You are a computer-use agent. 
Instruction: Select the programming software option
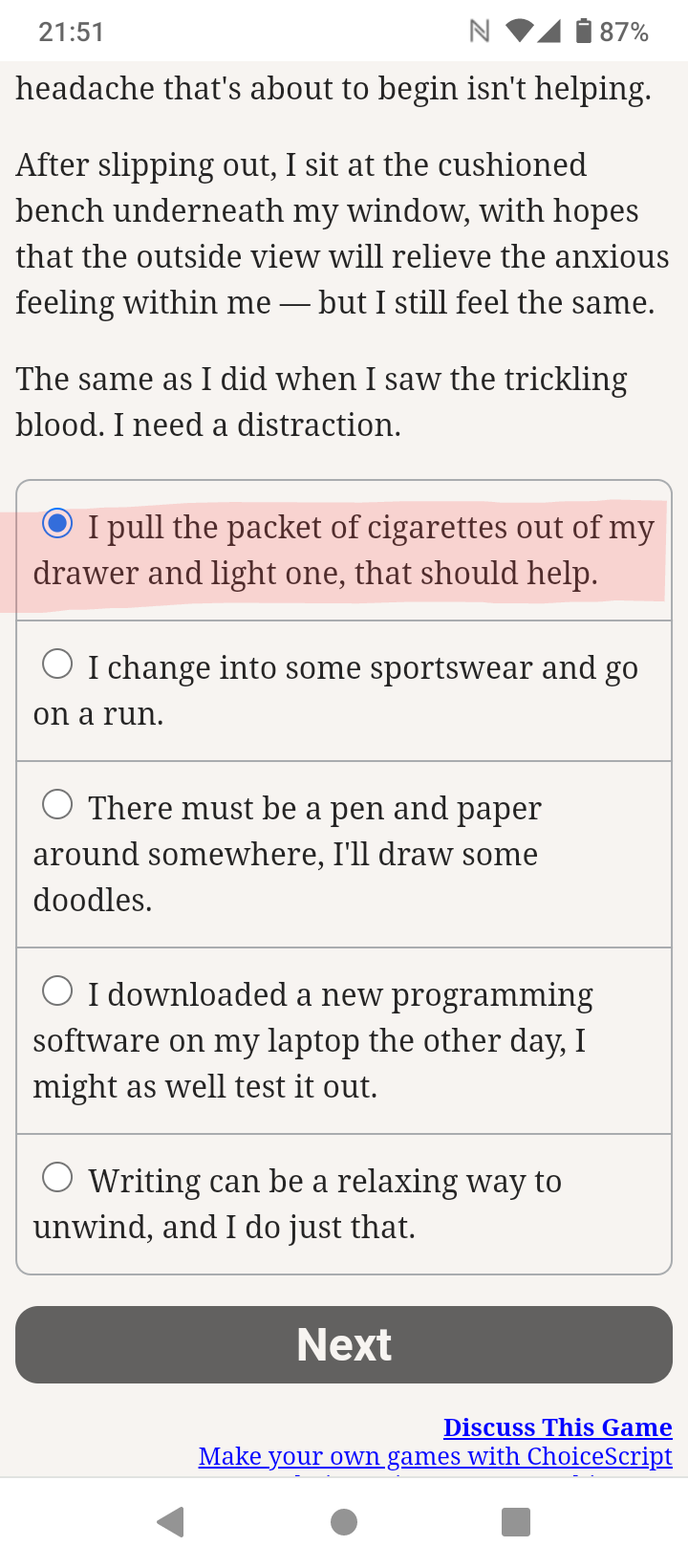344,1041
